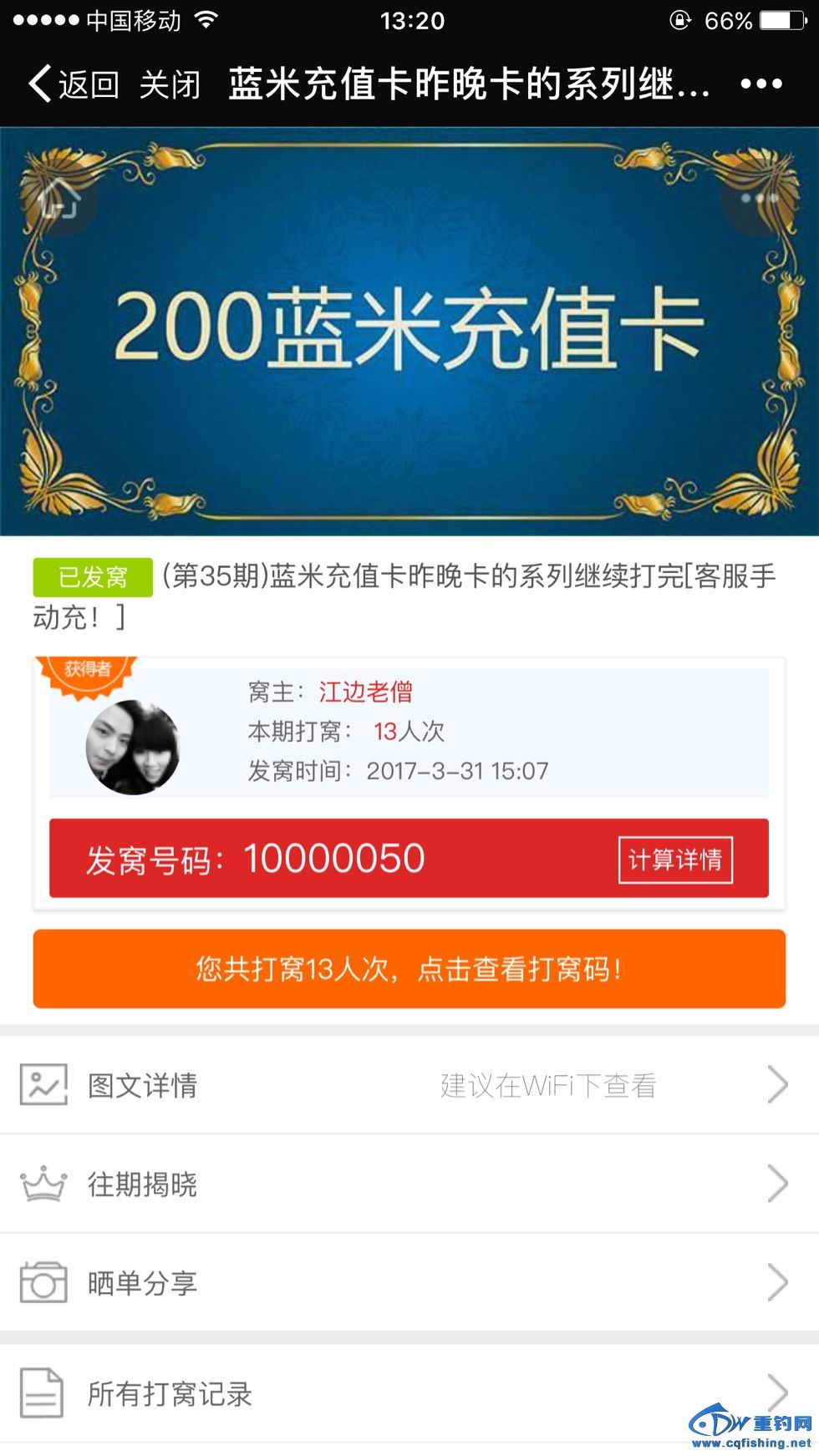The height and width of the screenshot is (1456, 819).
Task: Tap 返回 to go back
Action: point(74,84)
